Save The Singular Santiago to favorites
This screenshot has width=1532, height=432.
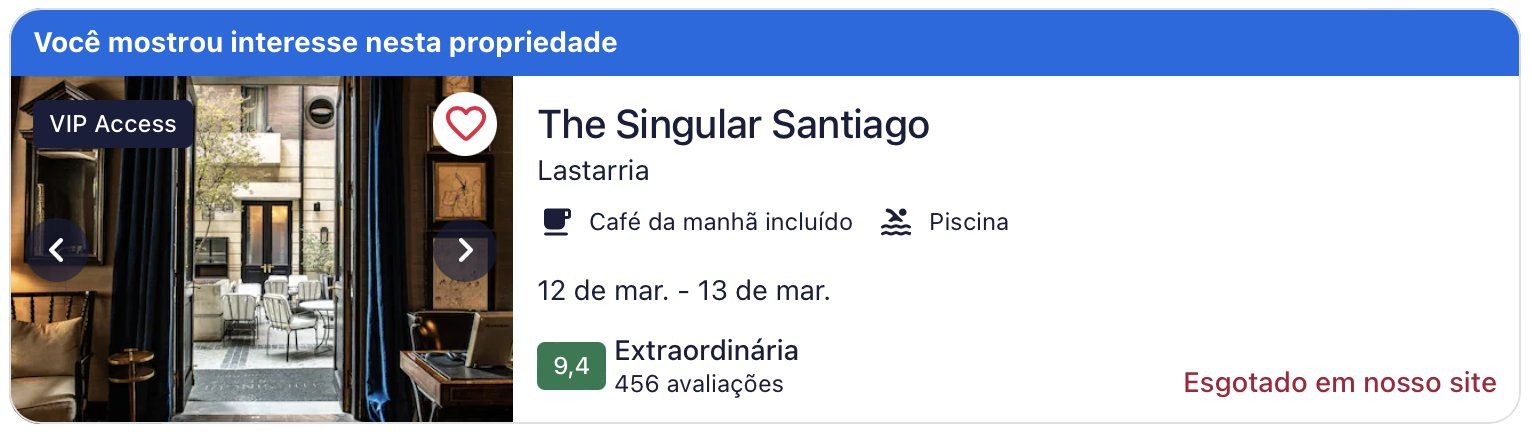(465, 124)
